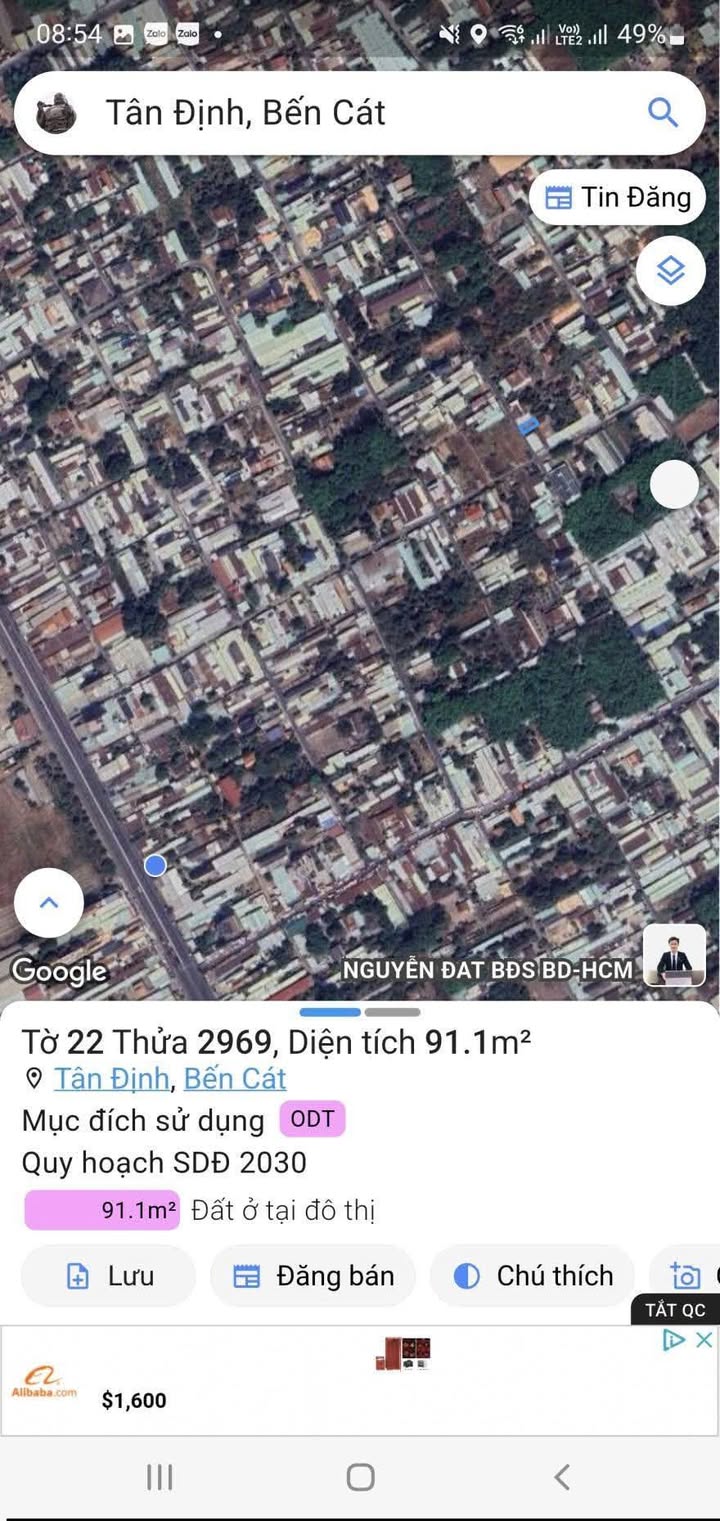Tap the profile avatar in search bar
Screen dimensions: 720x1521
(57, 113)
